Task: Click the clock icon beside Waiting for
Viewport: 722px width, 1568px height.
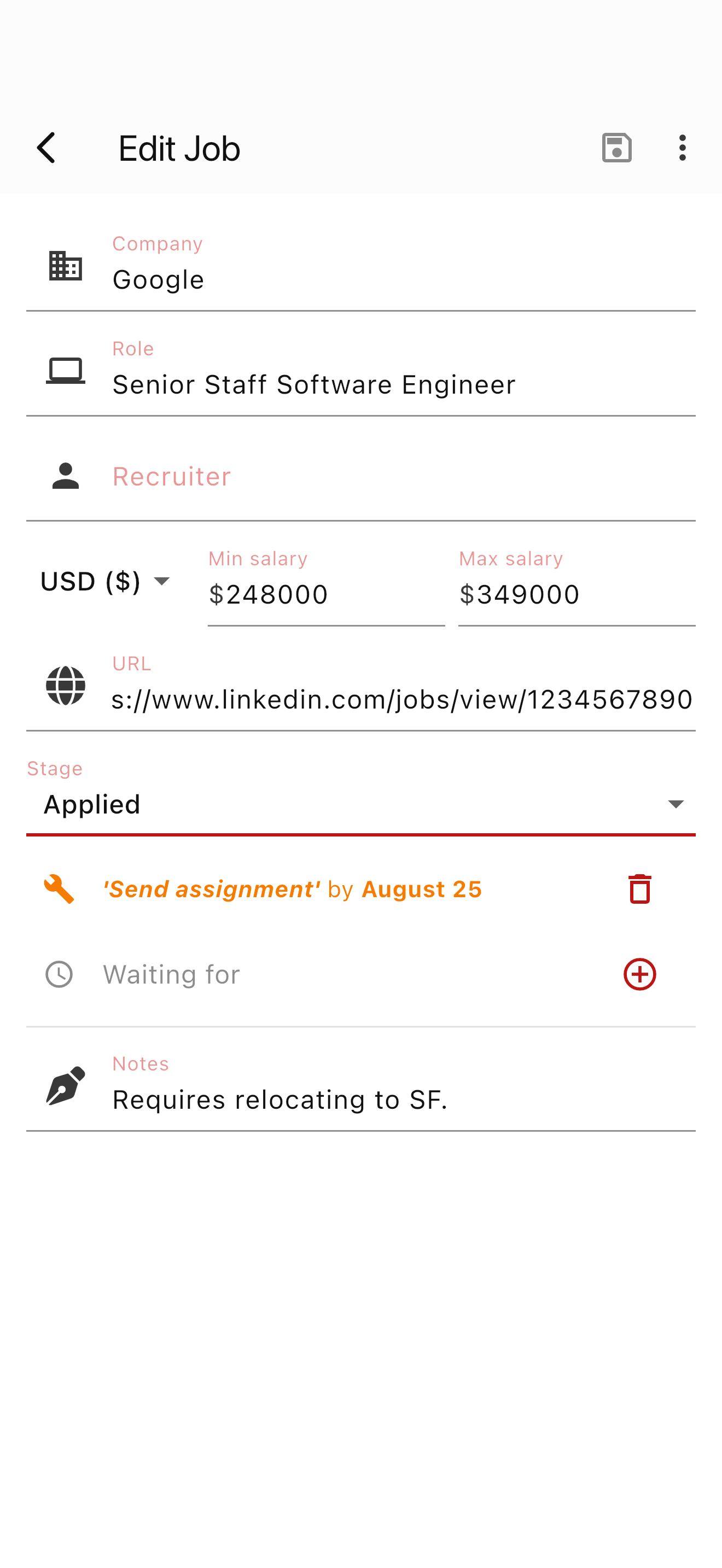Action: pyautogui.click(x=59, y=973)
